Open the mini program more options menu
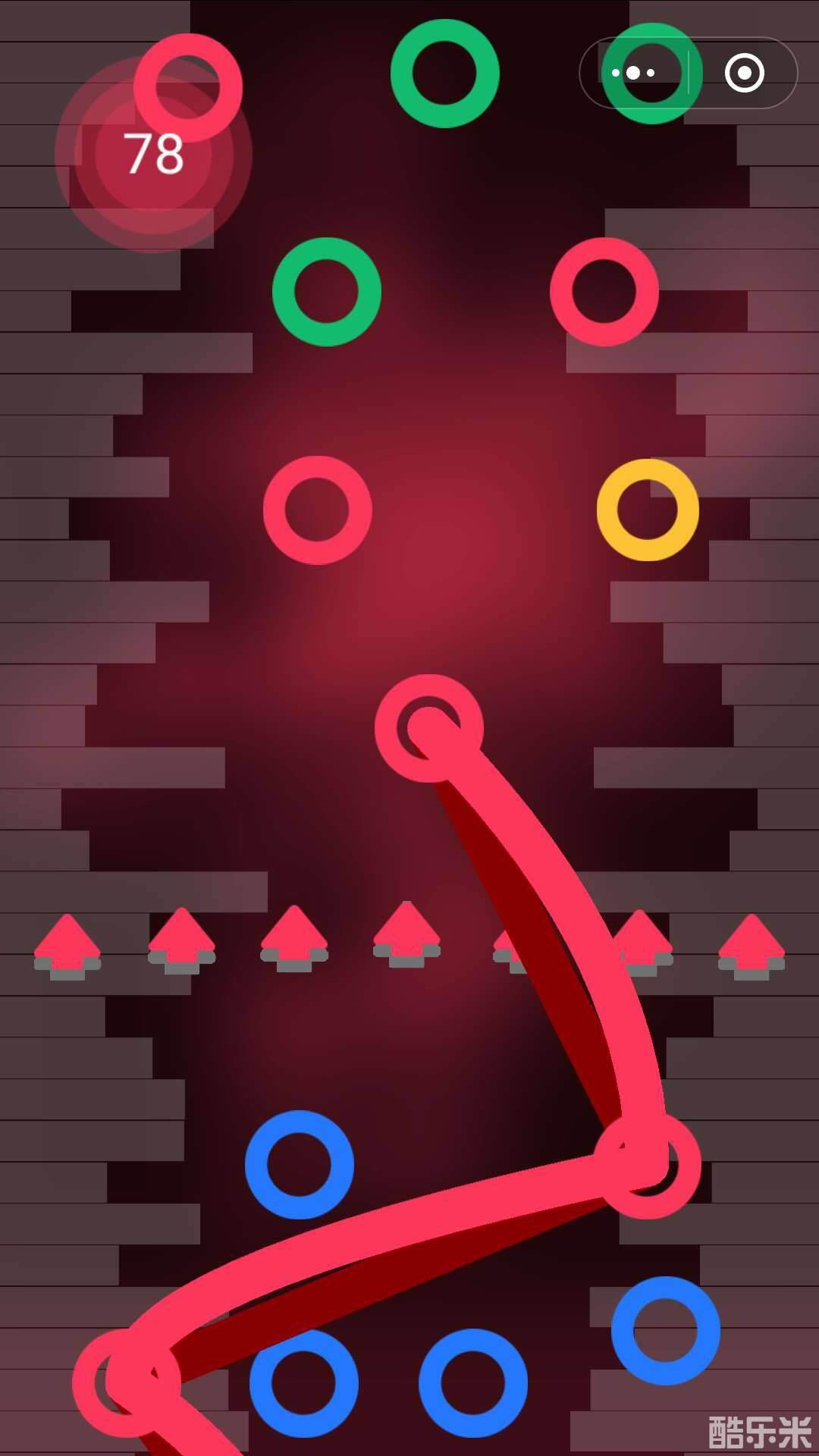Image resolution: width=819 pixels, height=1456 pixels. coord(634,74)
